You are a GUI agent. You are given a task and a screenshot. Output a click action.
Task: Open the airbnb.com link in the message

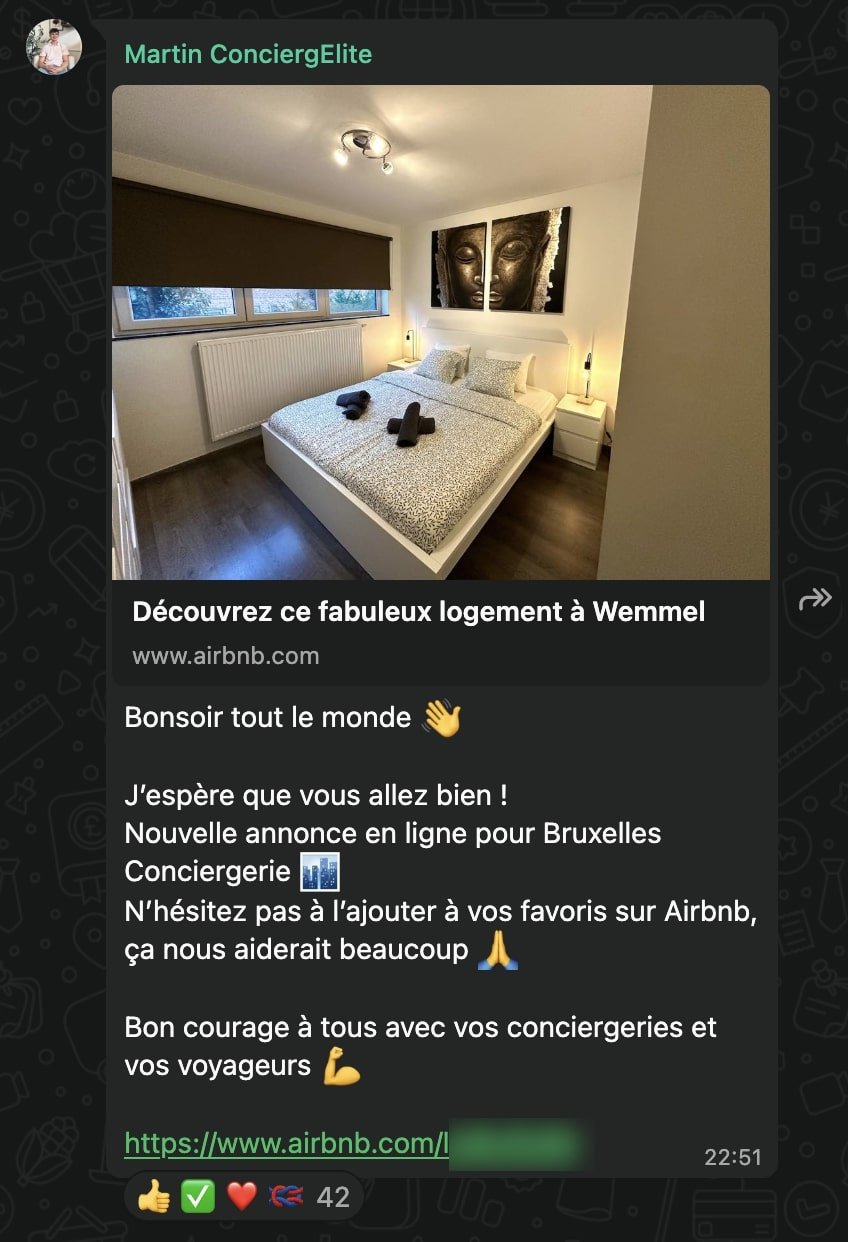[285, 1144]
